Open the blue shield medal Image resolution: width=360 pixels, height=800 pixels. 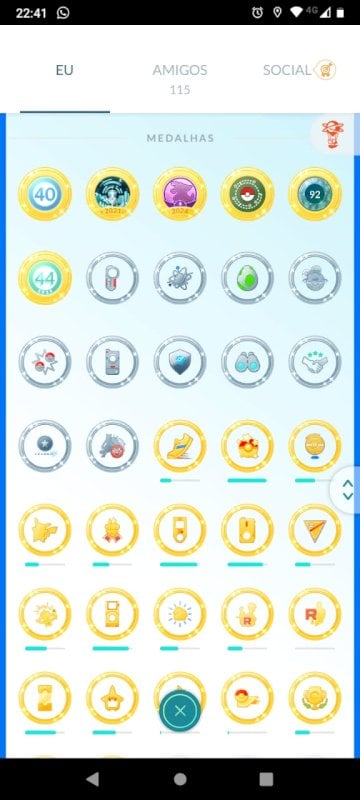[x=179, y=362]
